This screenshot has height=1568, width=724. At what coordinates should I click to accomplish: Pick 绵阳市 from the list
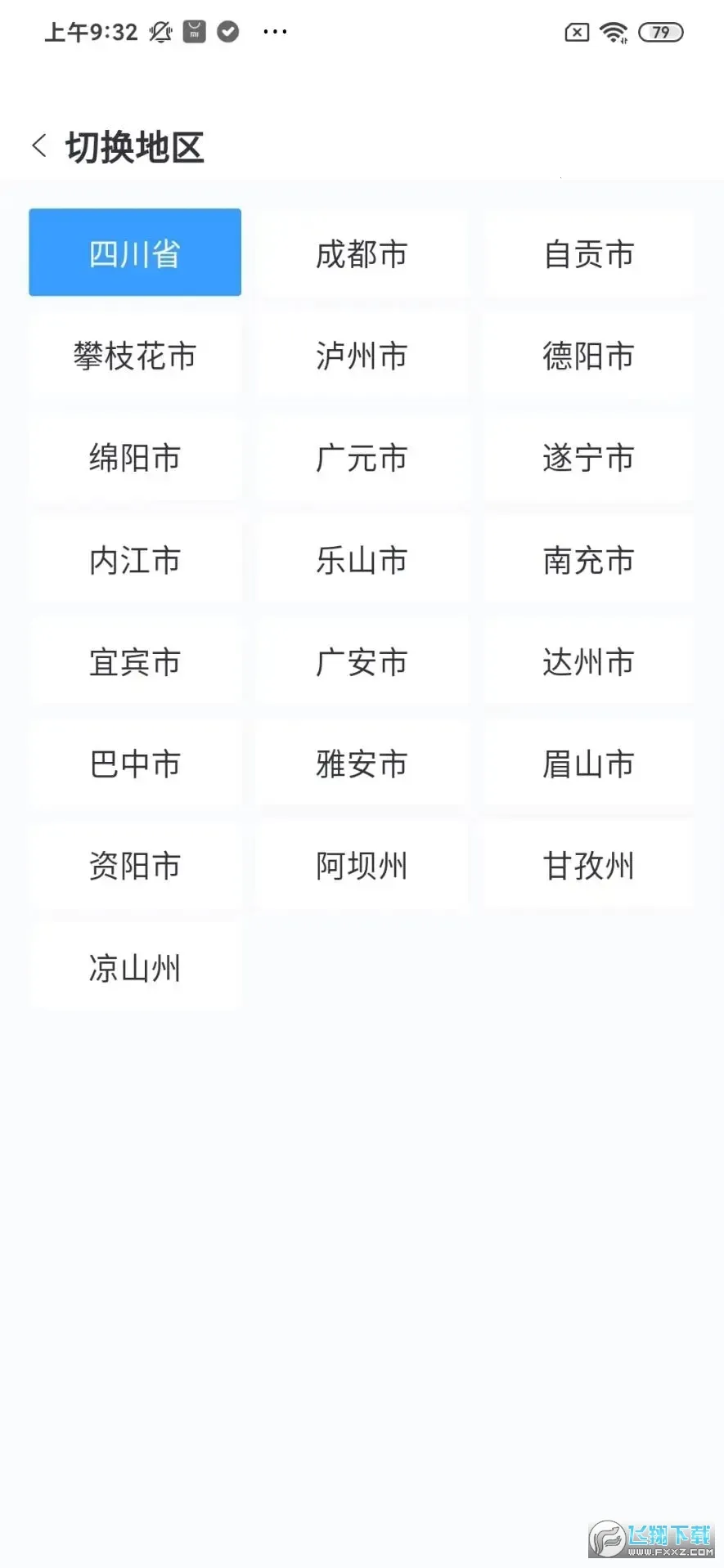tap(135, 459)
